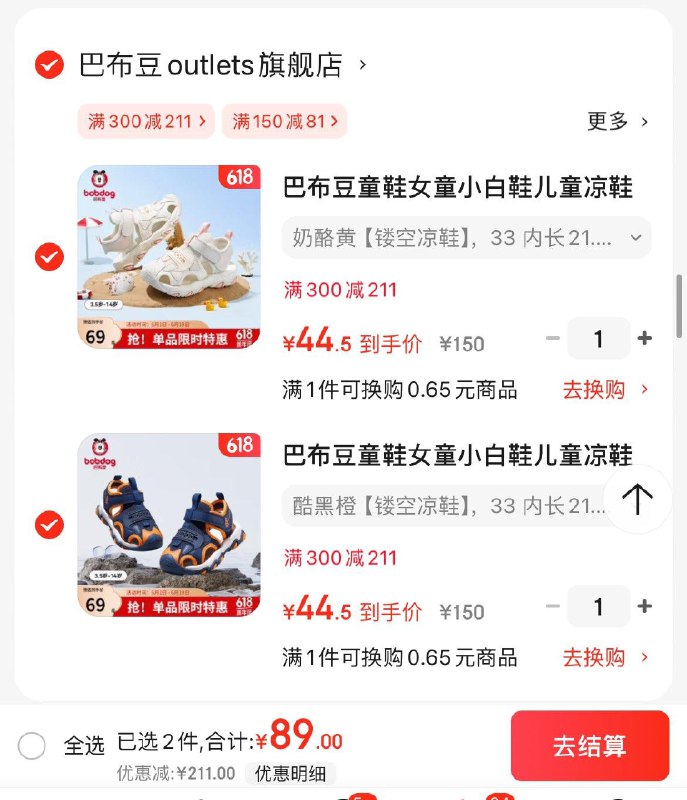Decrease quantity of the 奶酪黄 sandals

click(553, 338)
